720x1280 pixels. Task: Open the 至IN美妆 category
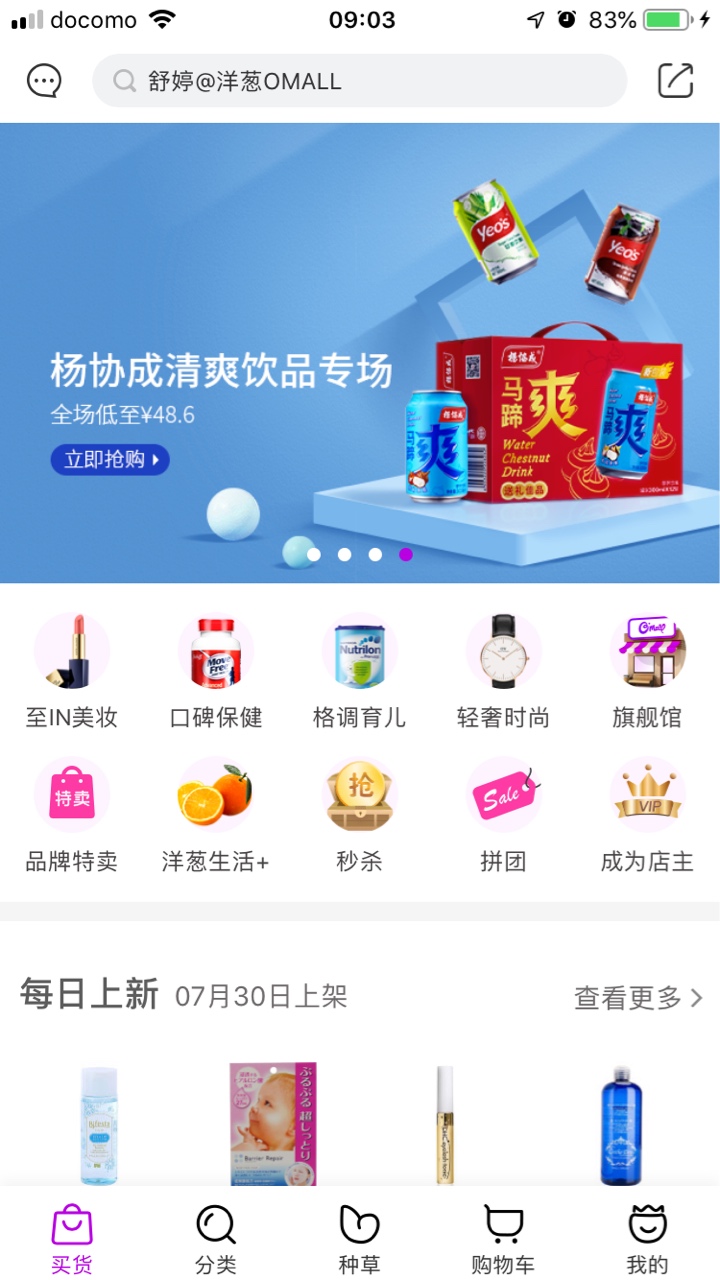pyautogui.click(x=72, y=671)
